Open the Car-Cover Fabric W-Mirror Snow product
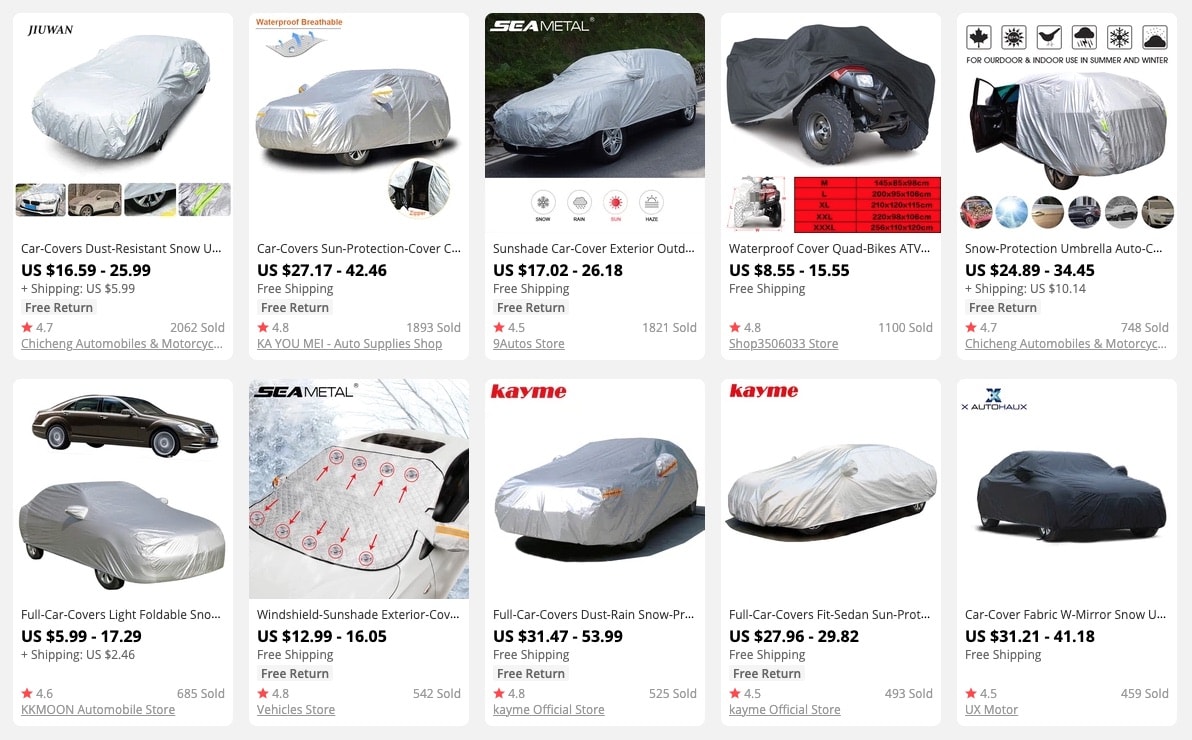1192x740 pixels. click(x=1064, y=615)
